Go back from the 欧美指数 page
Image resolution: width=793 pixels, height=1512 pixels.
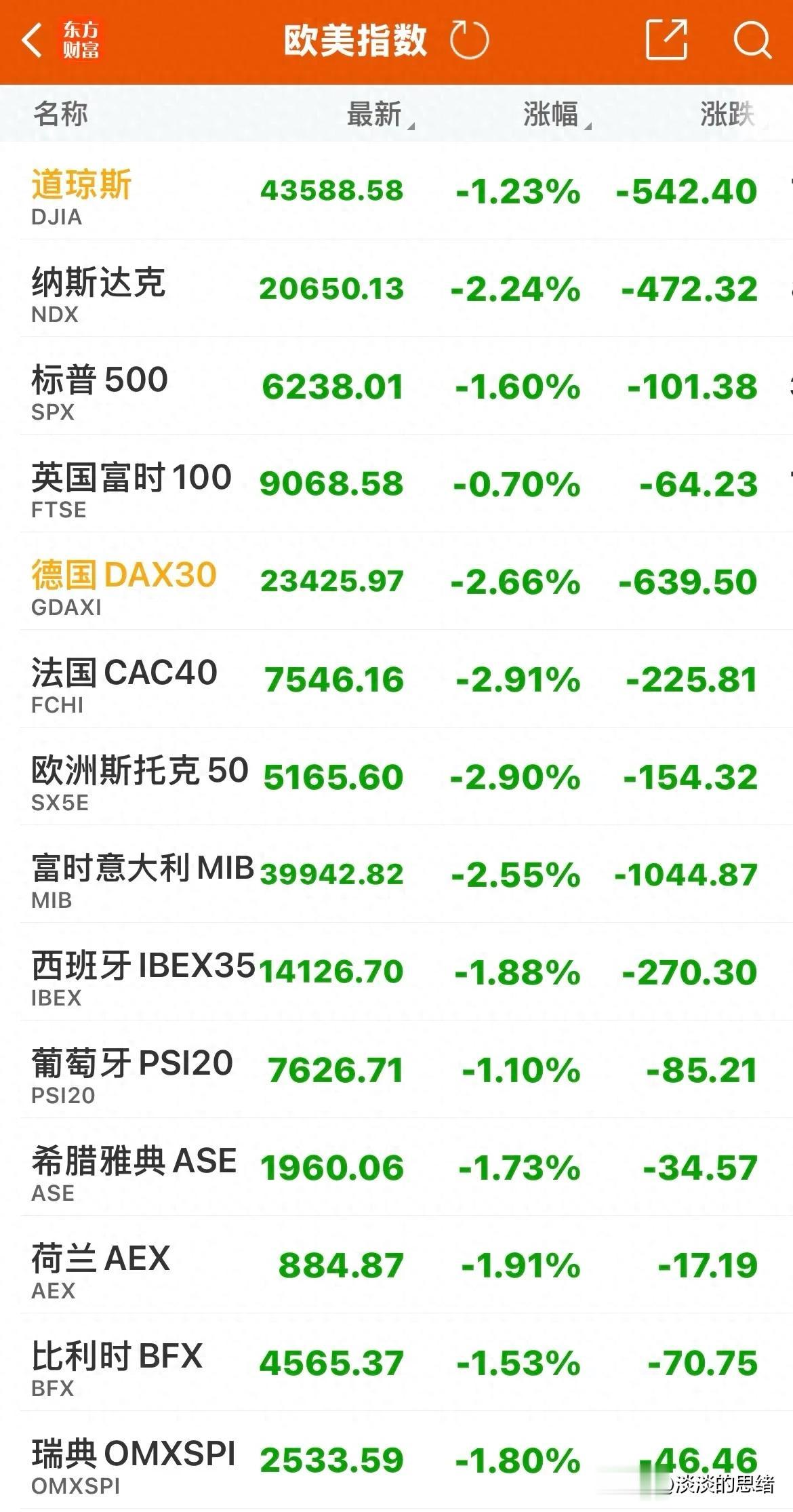(x=33, y=41)
